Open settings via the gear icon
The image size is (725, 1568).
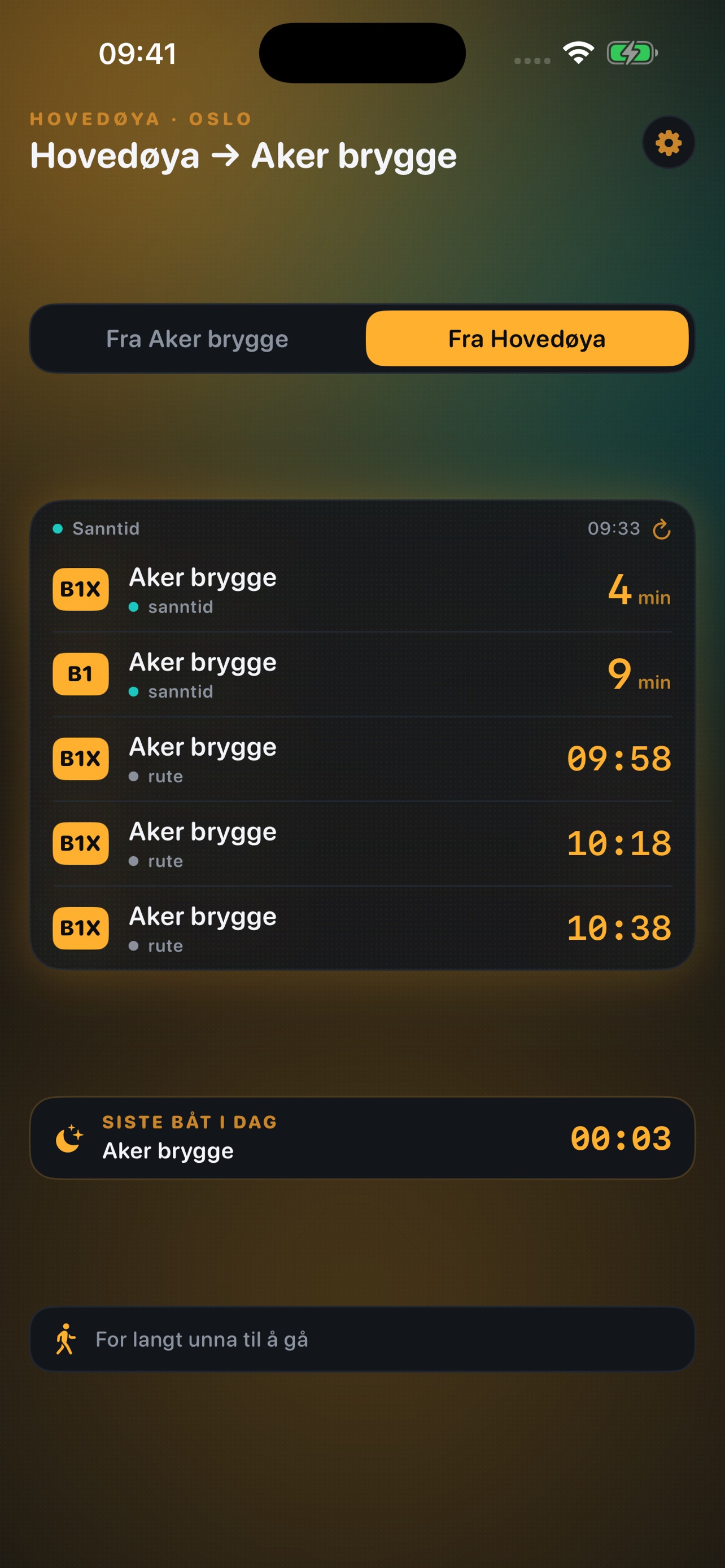[668, 143]
